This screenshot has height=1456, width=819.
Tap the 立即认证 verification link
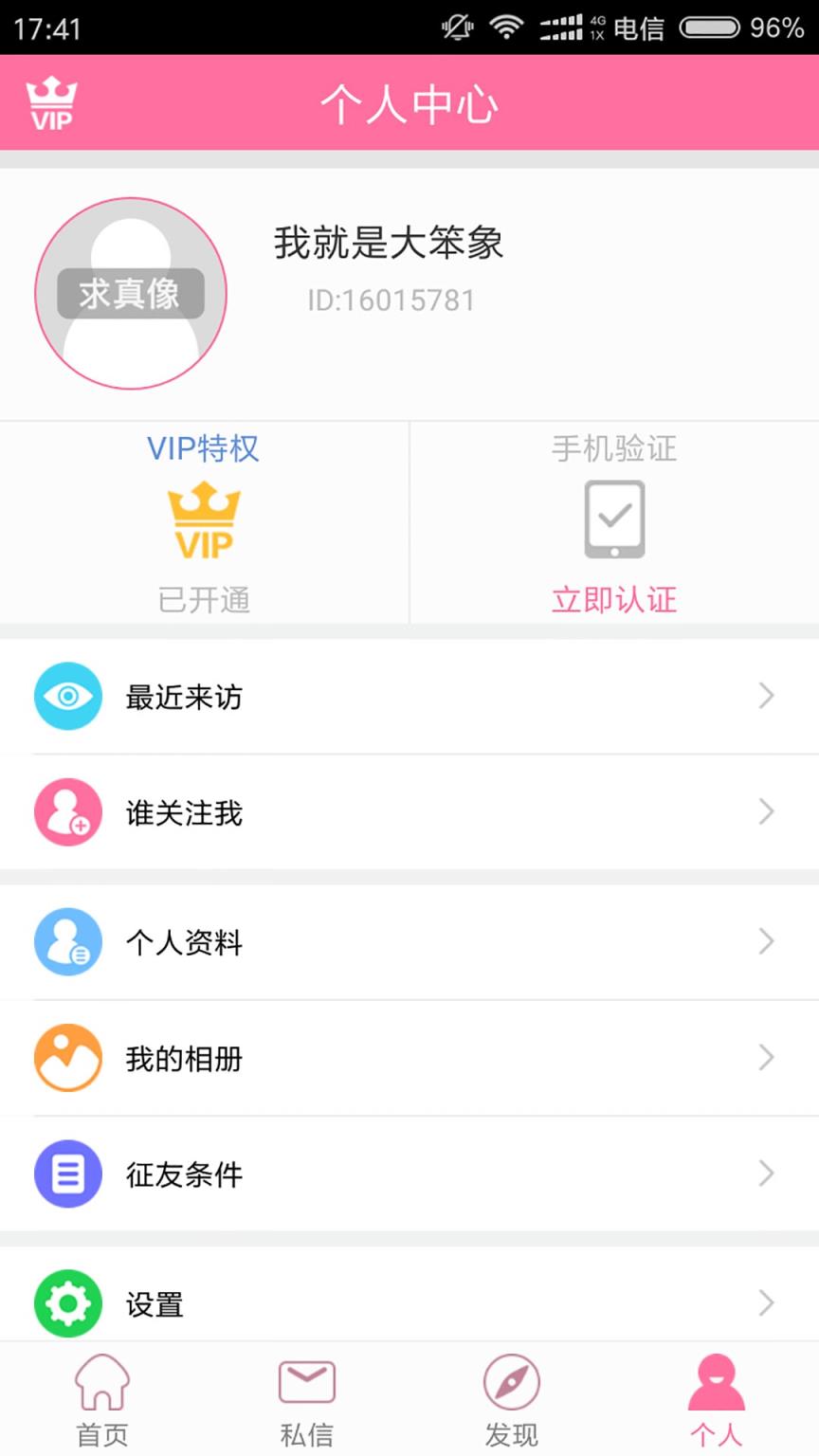pyautogui.click(x=613, y=600)
